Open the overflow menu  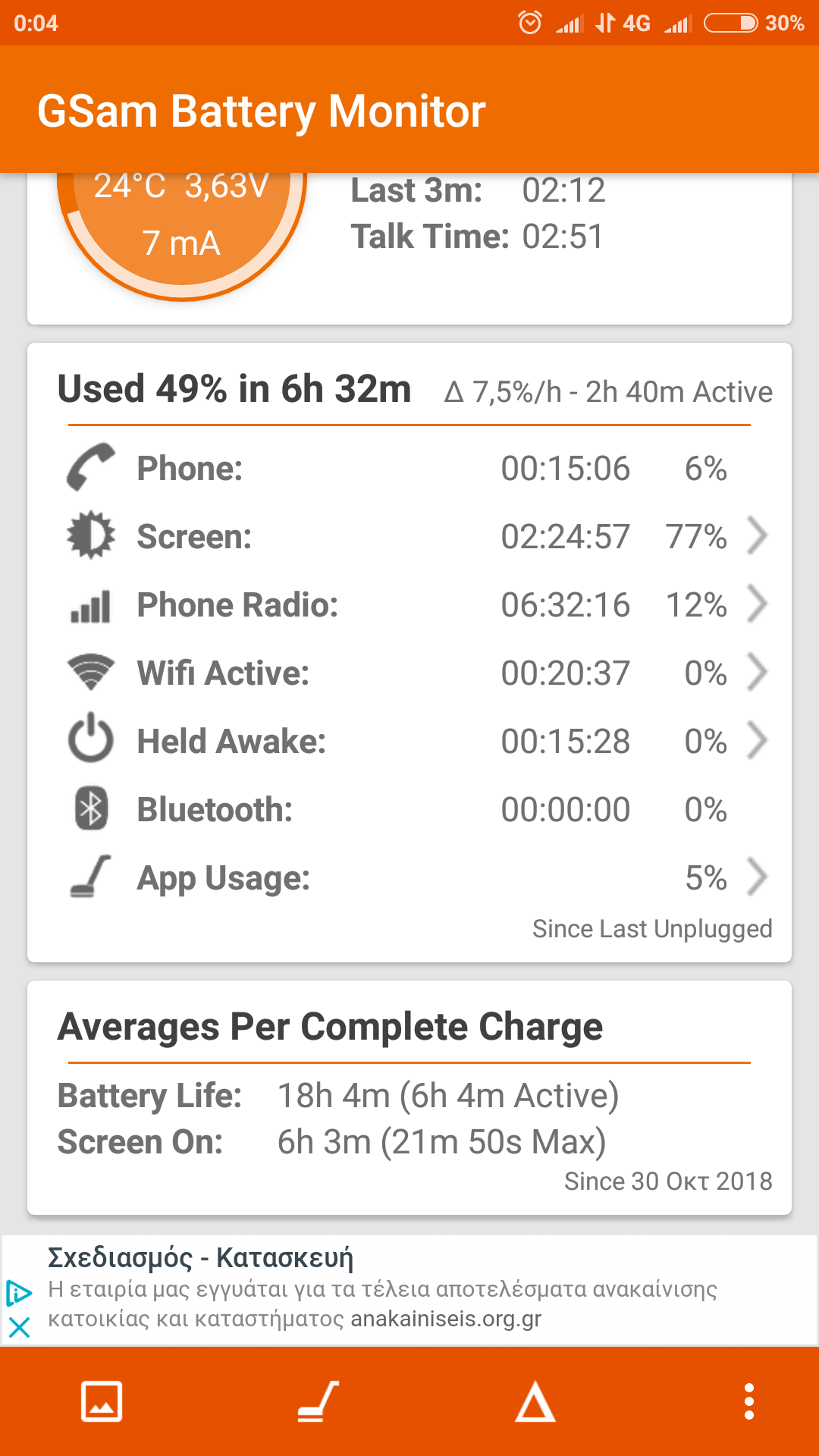tap(749, 1401)
